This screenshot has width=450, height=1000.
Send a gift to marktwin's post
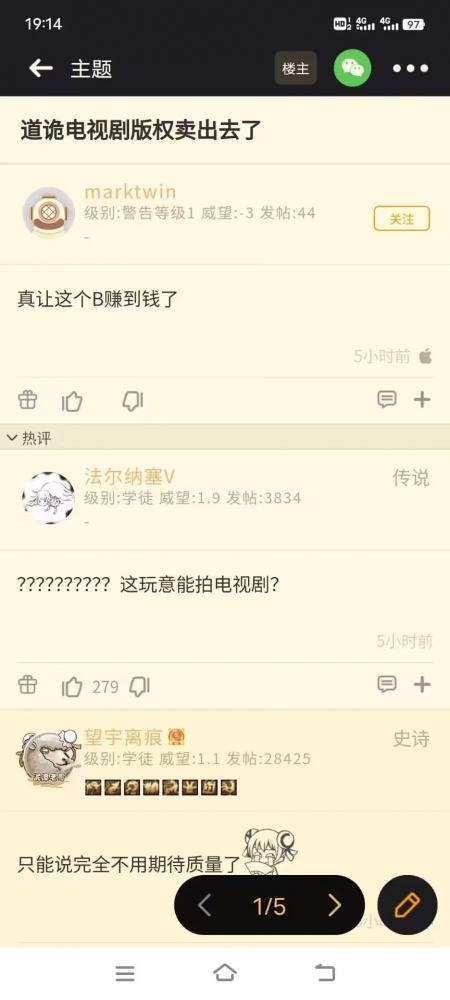point(27,400)
